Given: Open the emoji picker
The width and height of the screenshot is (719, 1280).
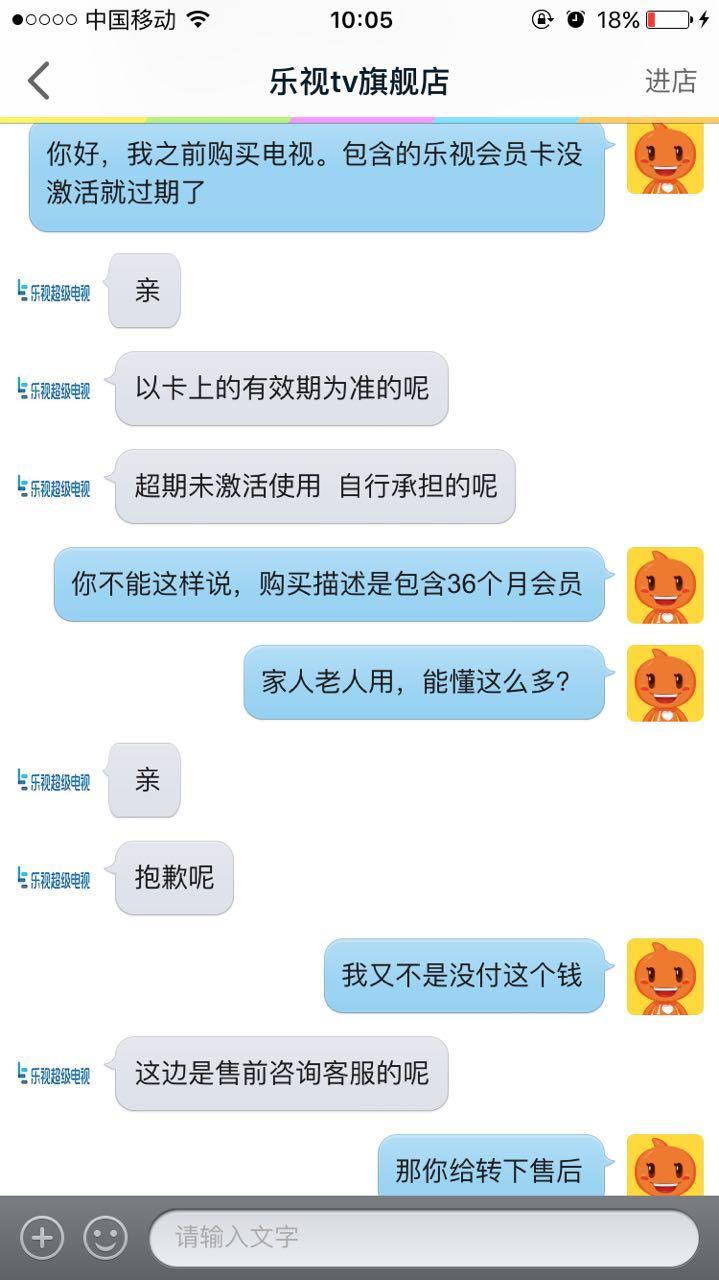Looking at the screenshot, I should point(105,1238).
